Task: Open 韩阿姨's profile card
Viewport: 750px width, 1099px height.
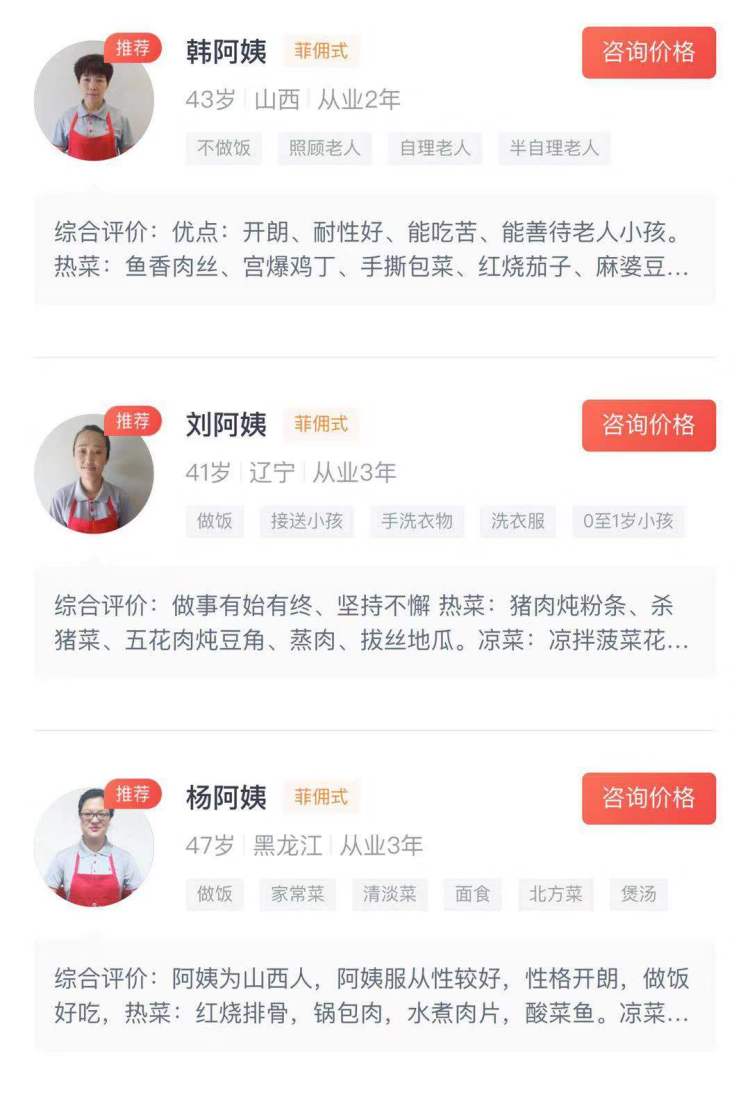Action: coord(226,52)
